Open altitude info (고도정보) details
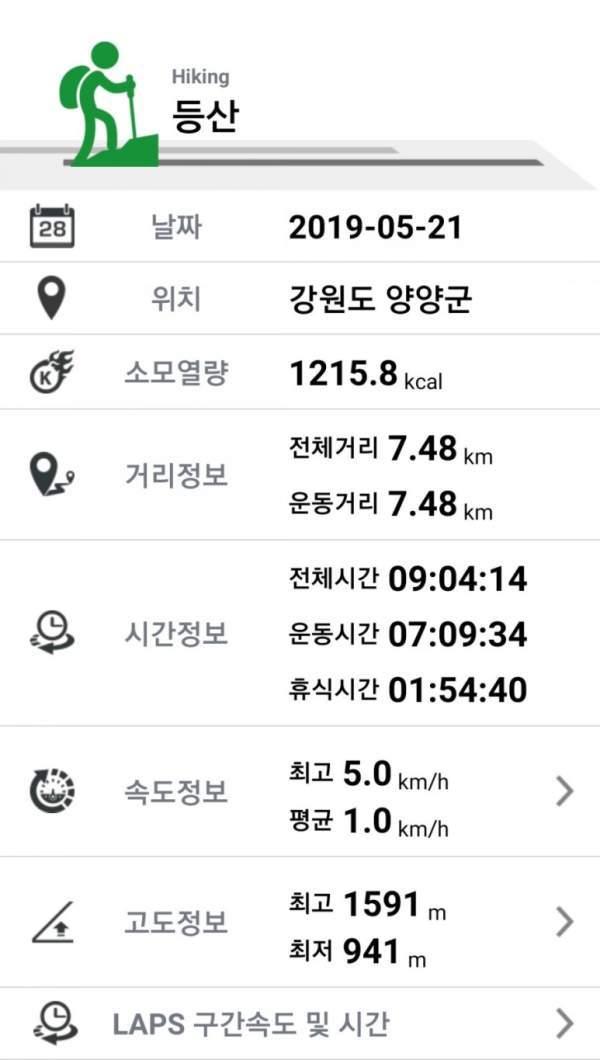This screenshot has height=1060, width=600. [300, 921]
